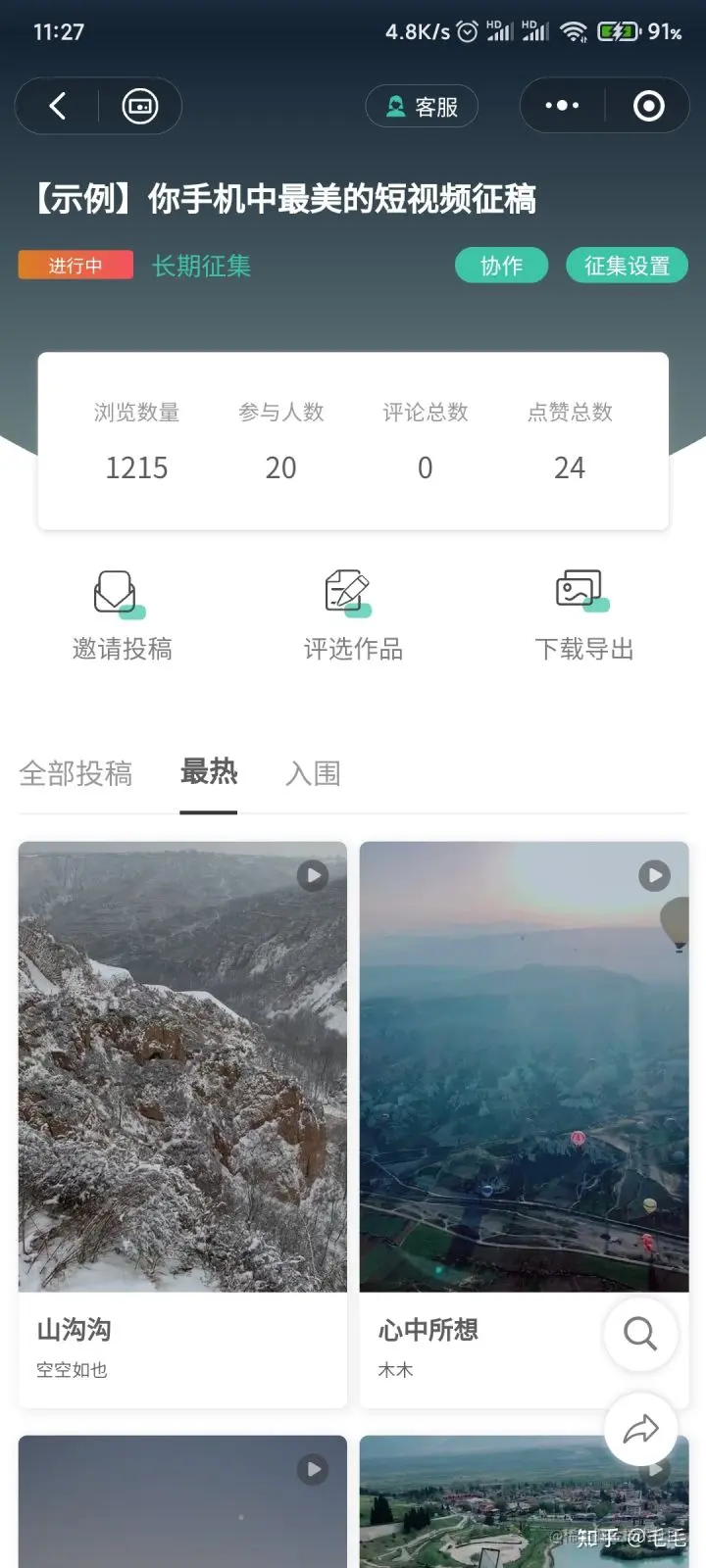Viewport: 706px width, 1568px height.
Task: Open the 山沟沟 video card
Action: tap(182, 1078)
